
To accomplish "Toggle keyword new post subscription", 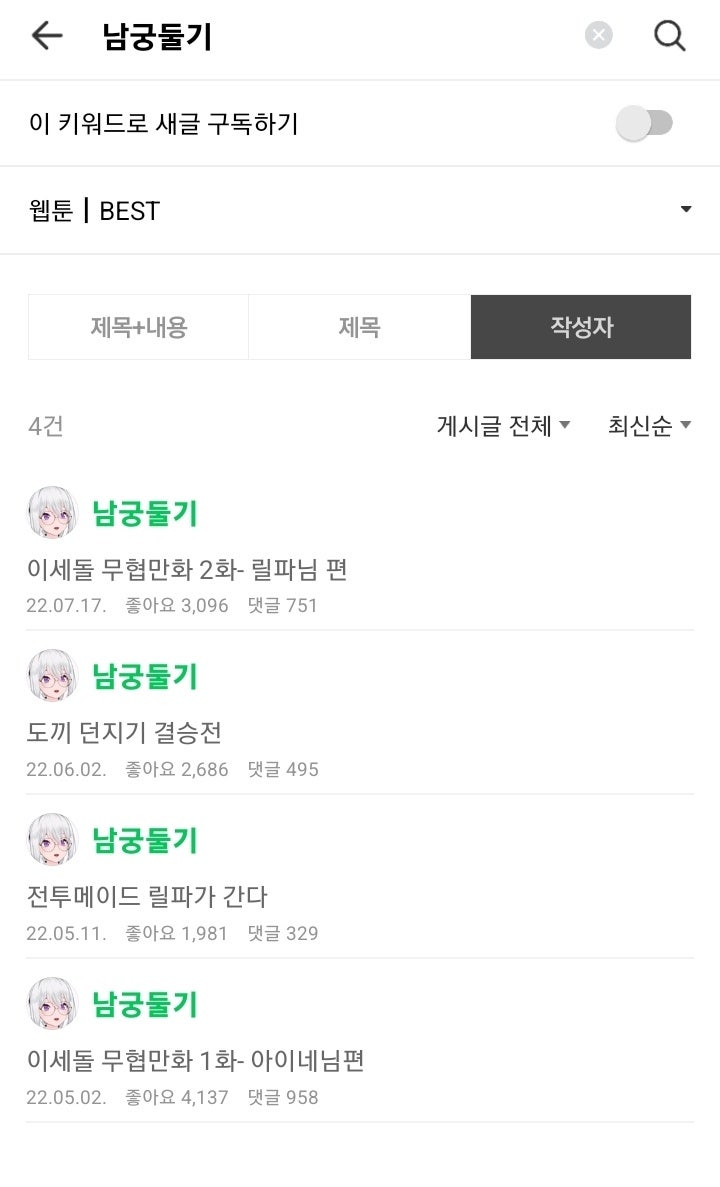I will (644, 124).
